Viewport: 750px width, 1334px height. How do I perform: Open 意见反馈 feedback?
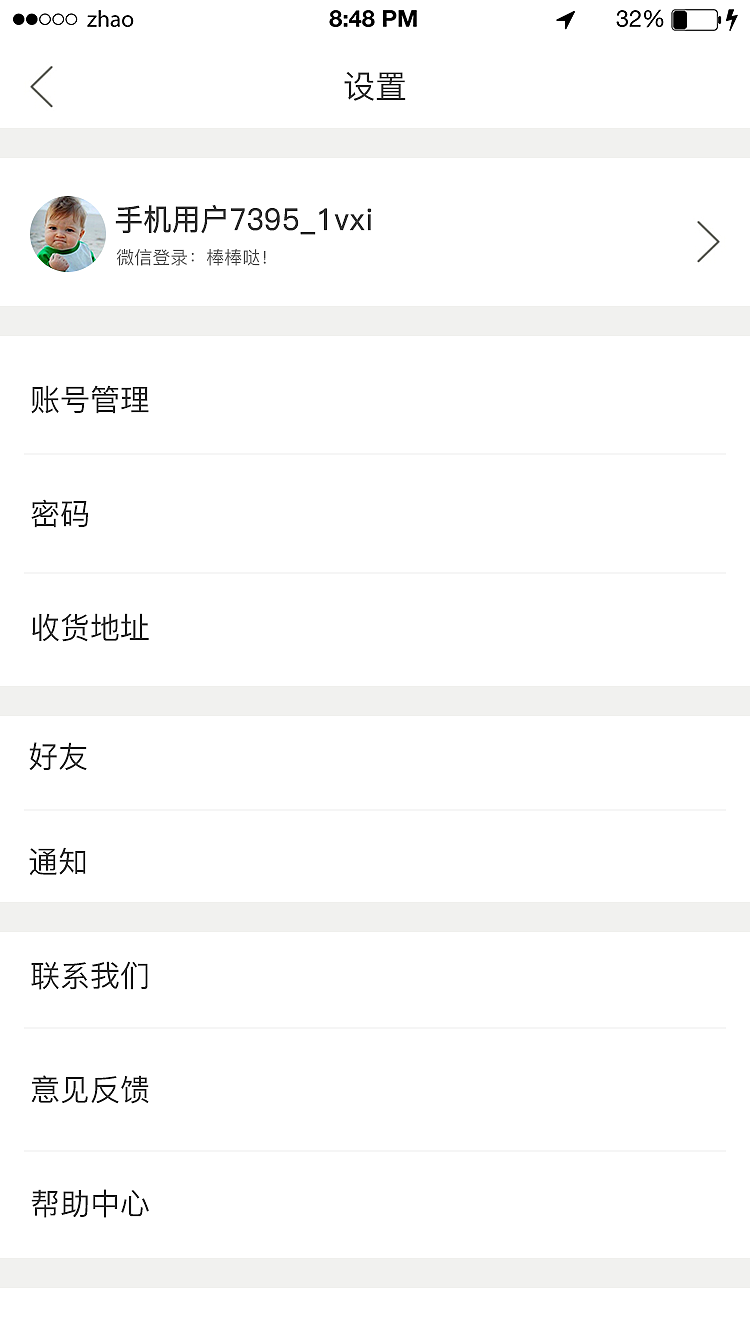(x=374, y=1089)
